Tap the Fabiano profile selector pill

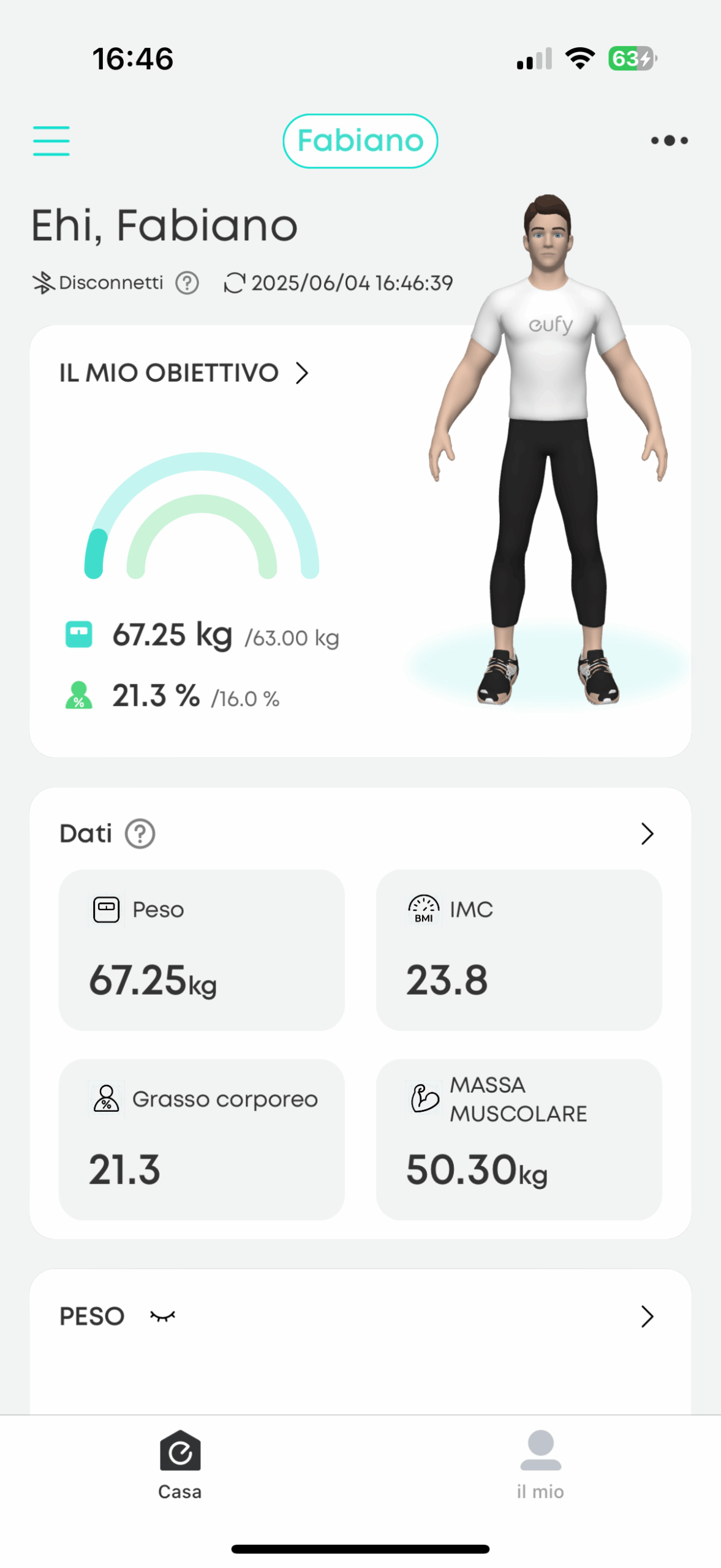click(360, 141)
